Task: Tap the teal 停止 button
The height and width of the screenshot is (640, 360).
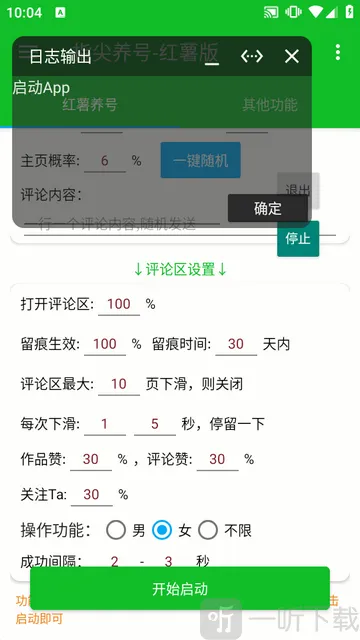Action: point(298,238)
